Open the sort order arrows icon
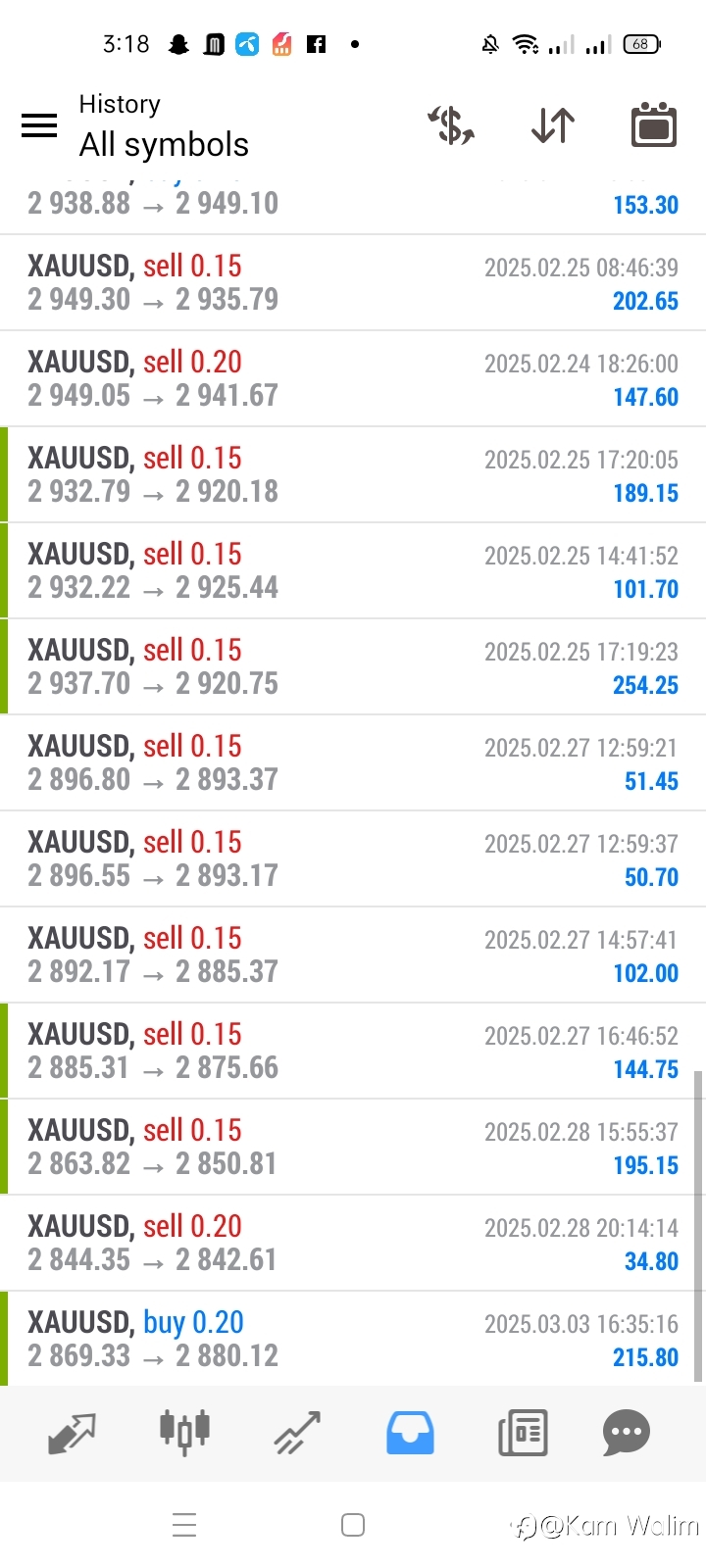Screen dimensions: 706x1568 click(553, 125)
